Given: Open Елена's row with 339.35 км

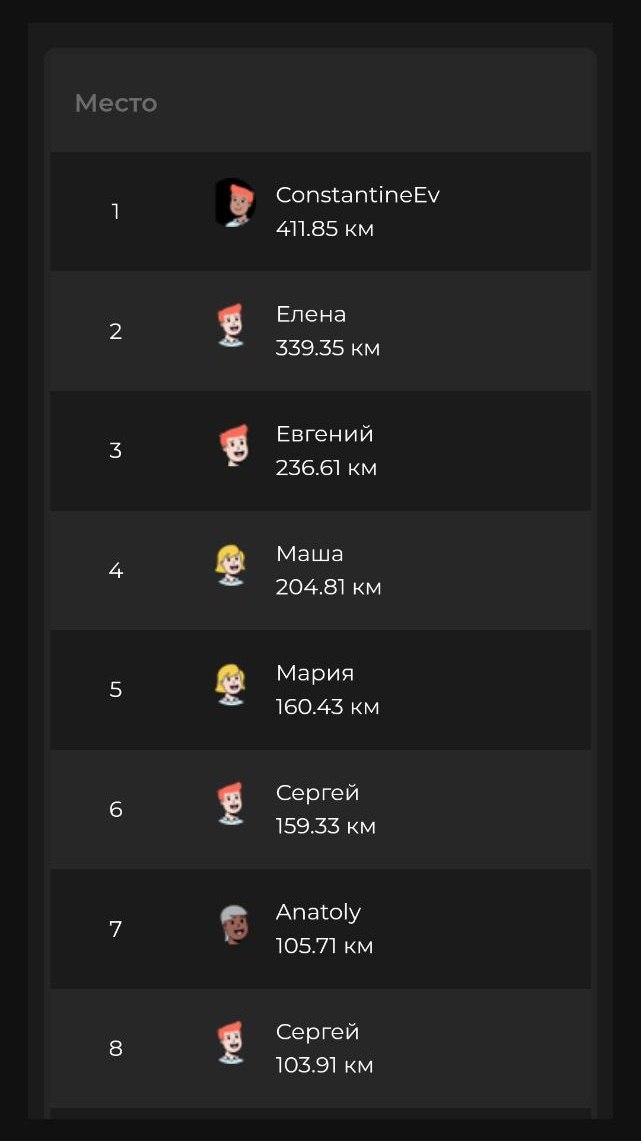Looking at the screenshot, I should point(320,331).
